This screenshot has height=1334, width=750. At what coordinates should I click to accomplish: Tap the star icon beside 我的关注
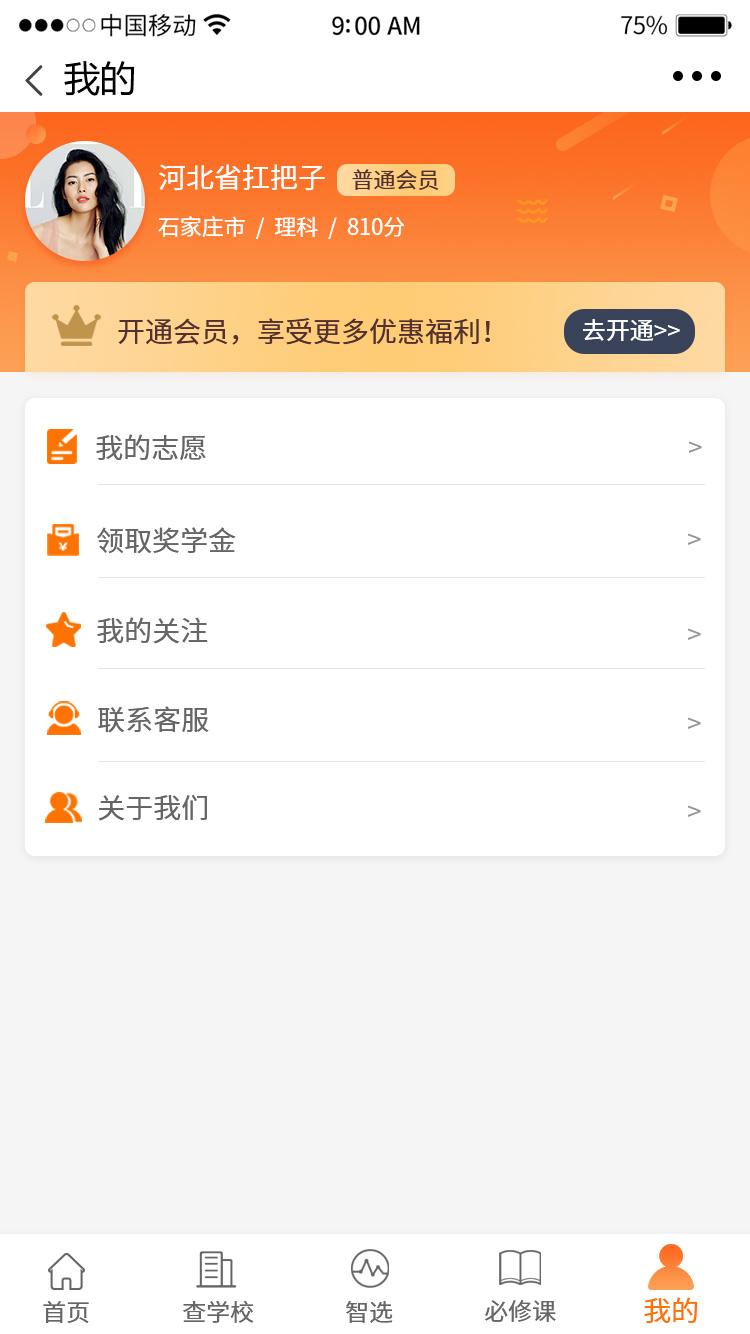tap(62, 630)
